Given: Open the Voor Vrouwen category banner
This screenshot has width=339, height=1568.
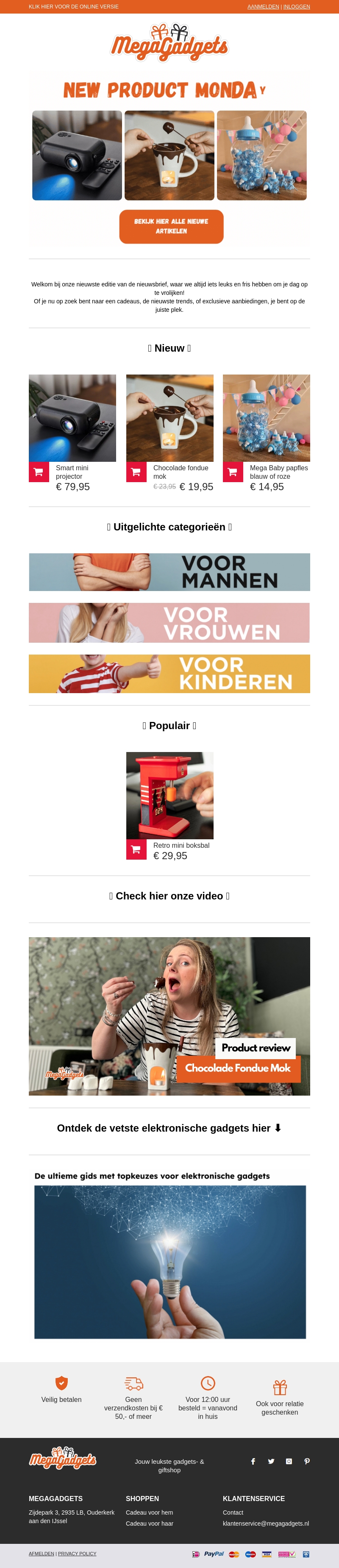Looking at the screenshot, I should [169, 623].
